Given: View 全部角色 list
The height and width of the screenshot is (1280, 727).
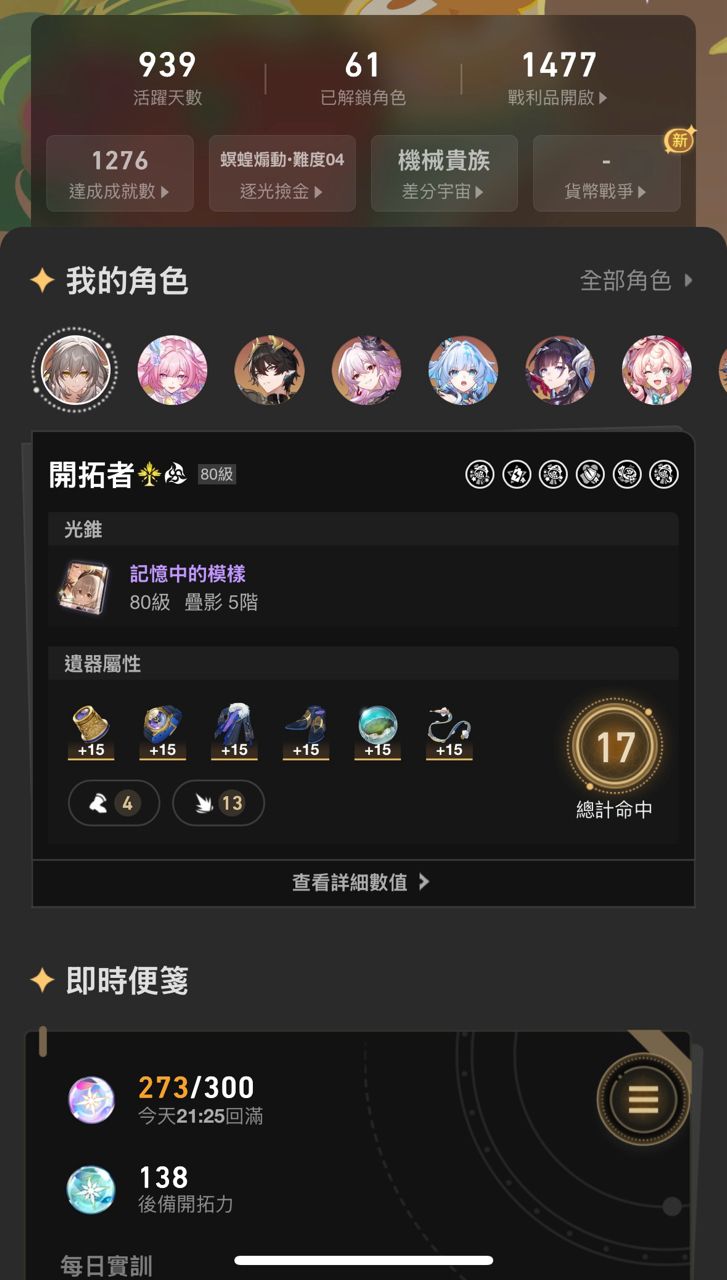Looking at the screenshot, I should tap(636, 281).
